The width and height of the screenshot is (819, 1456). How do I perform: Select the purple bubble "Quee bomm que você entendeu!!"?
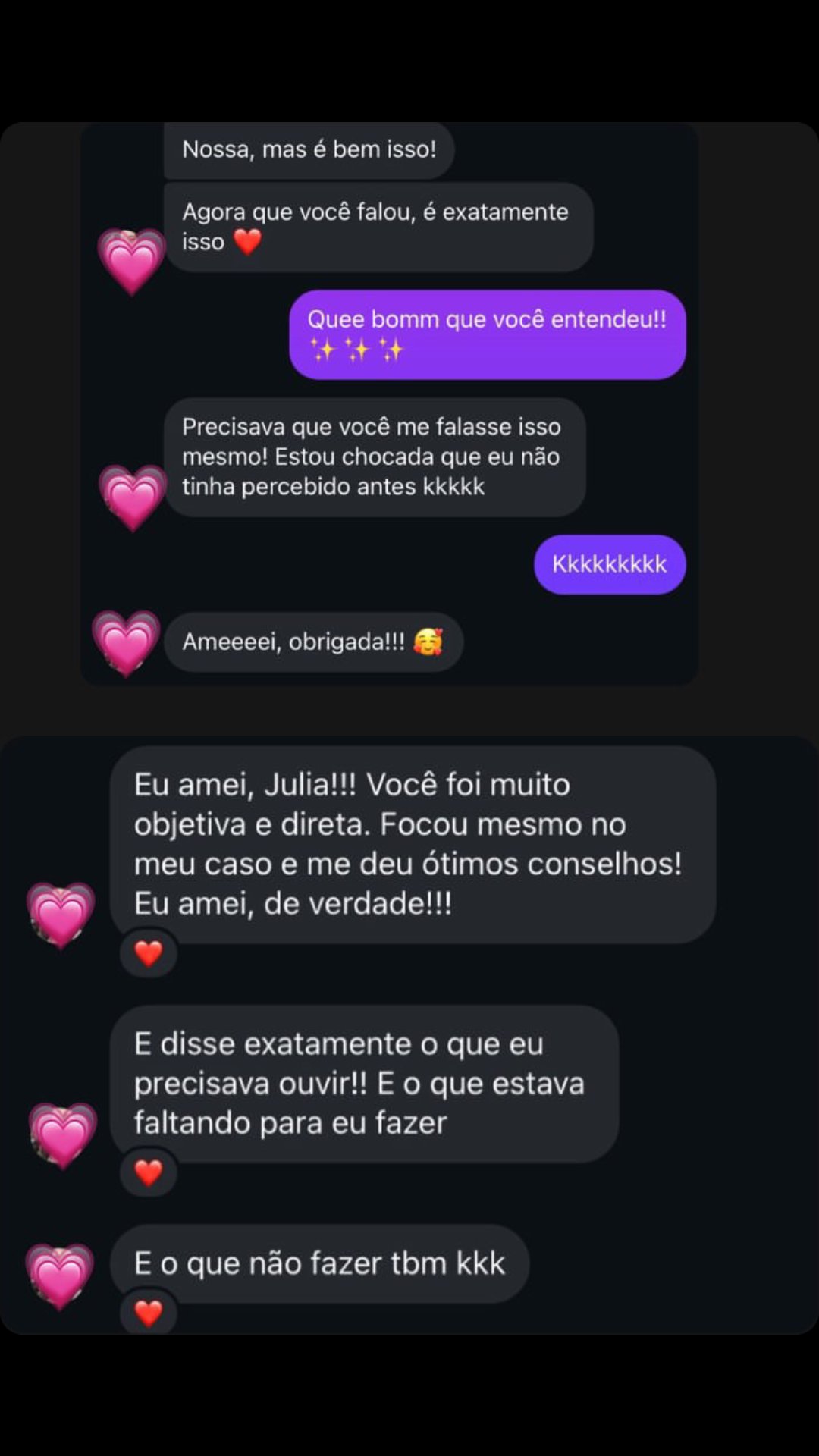point(485,334)
